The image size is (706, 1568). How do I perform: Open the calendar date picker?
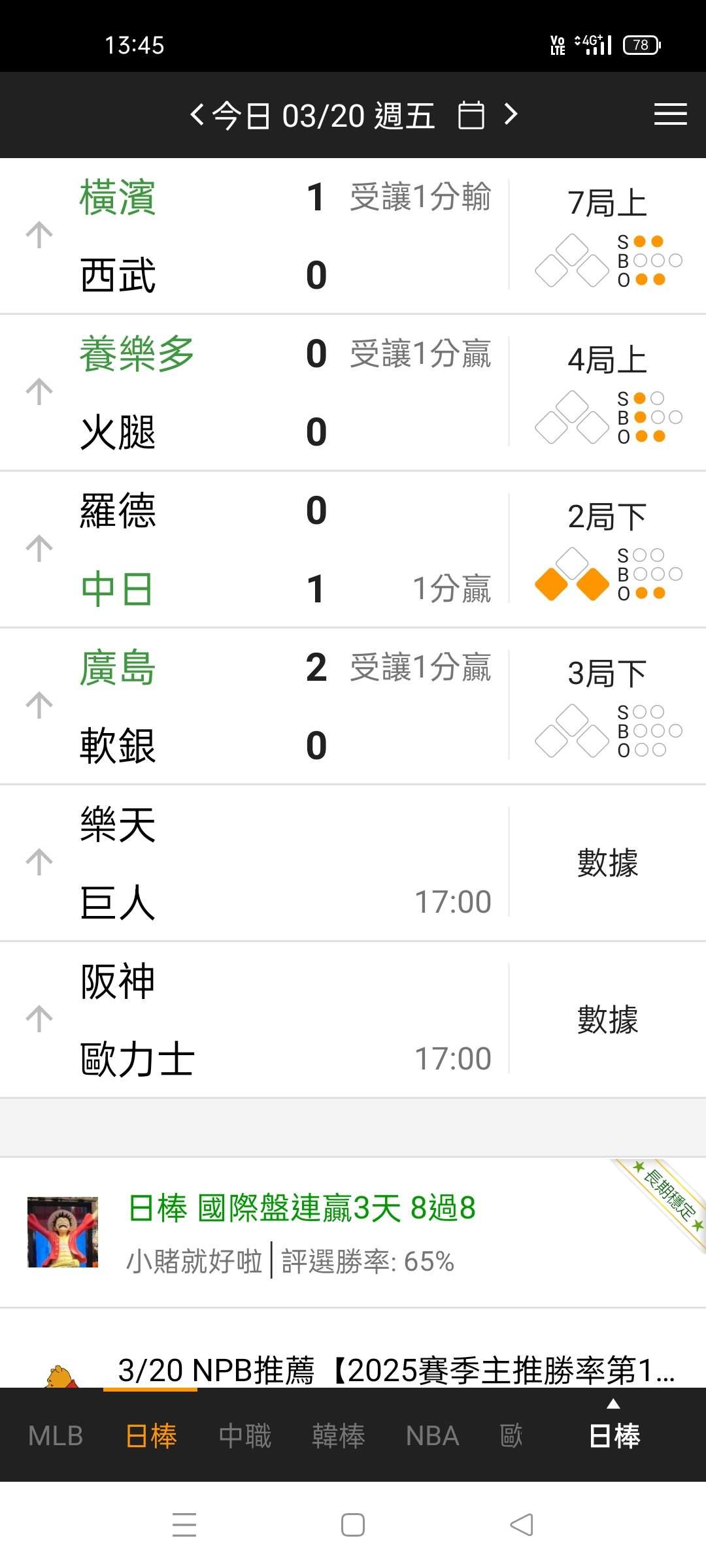tap(471, 116)
